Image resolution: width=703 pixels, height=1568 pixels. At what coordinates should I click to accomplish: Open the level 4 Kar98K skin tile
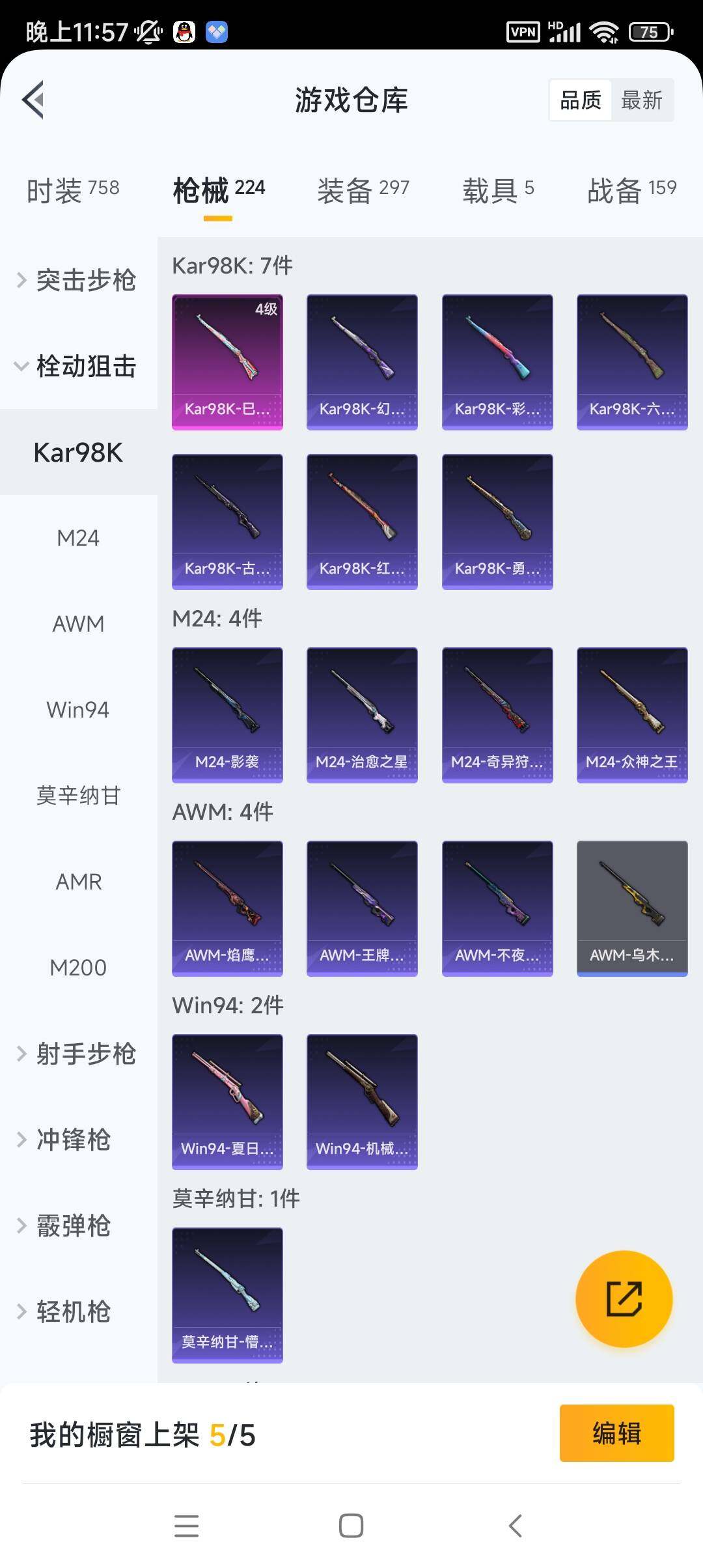[x=227, y=362]
